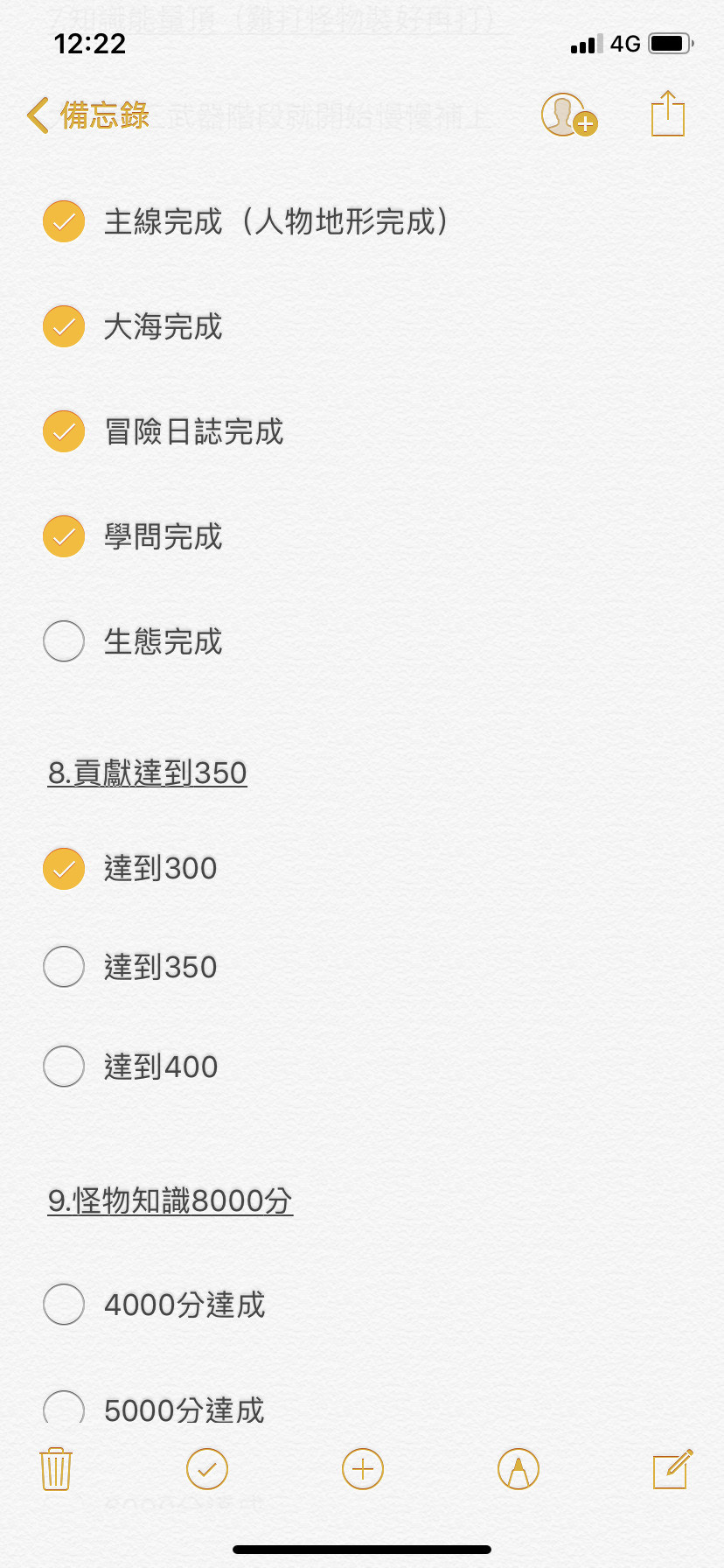Check off 達到350
724x1568 pixels.
(x=64, y=967)
